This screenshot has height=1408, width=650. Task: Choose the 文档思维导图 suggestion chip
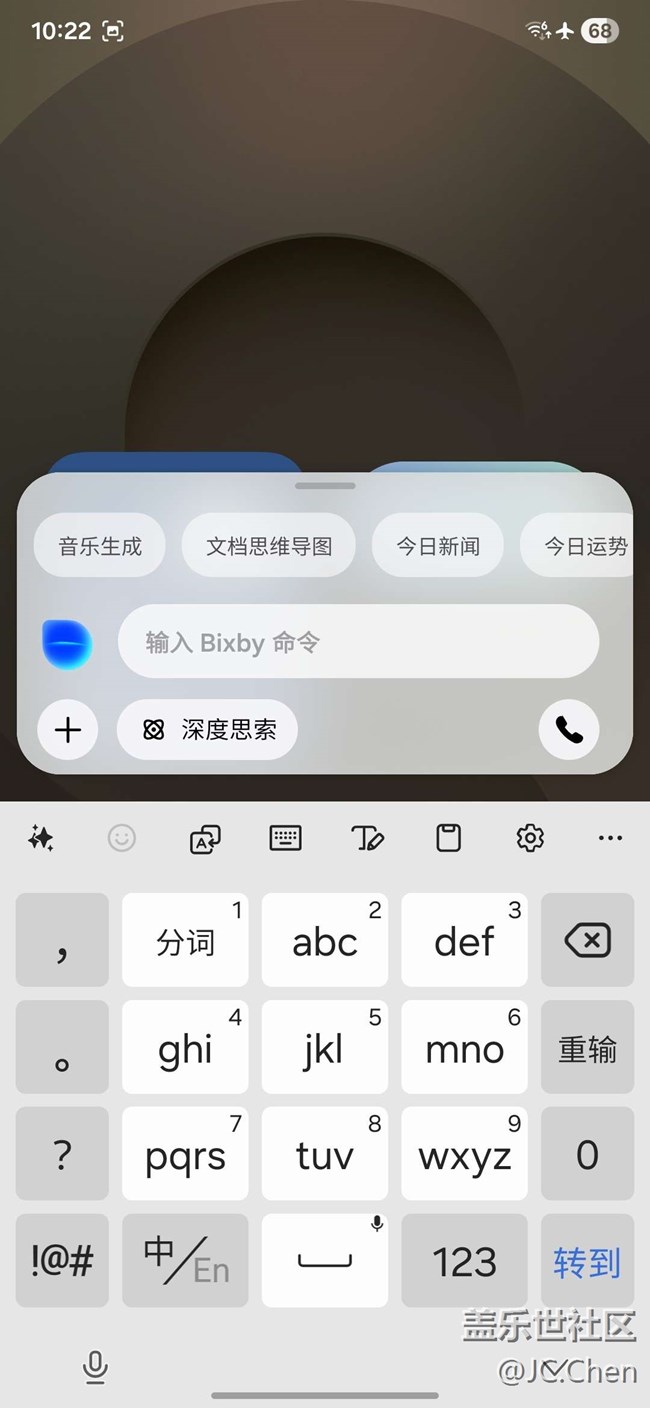[268, 547]
